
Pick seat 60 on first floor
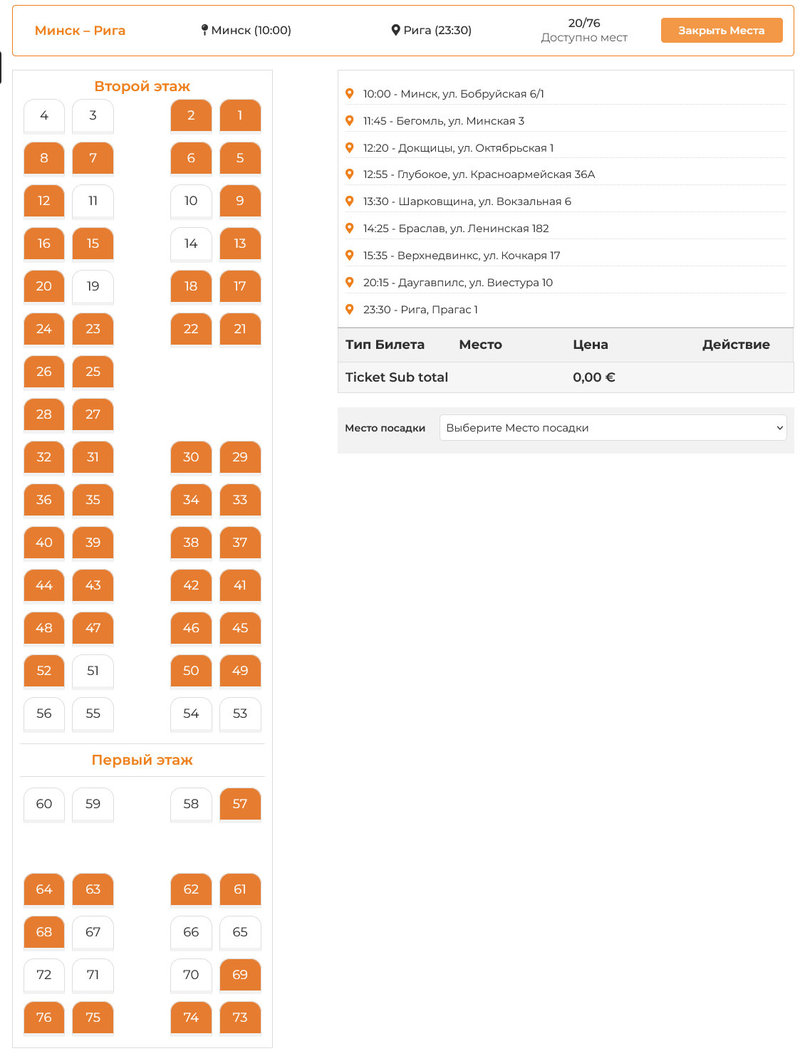(44, 804)
